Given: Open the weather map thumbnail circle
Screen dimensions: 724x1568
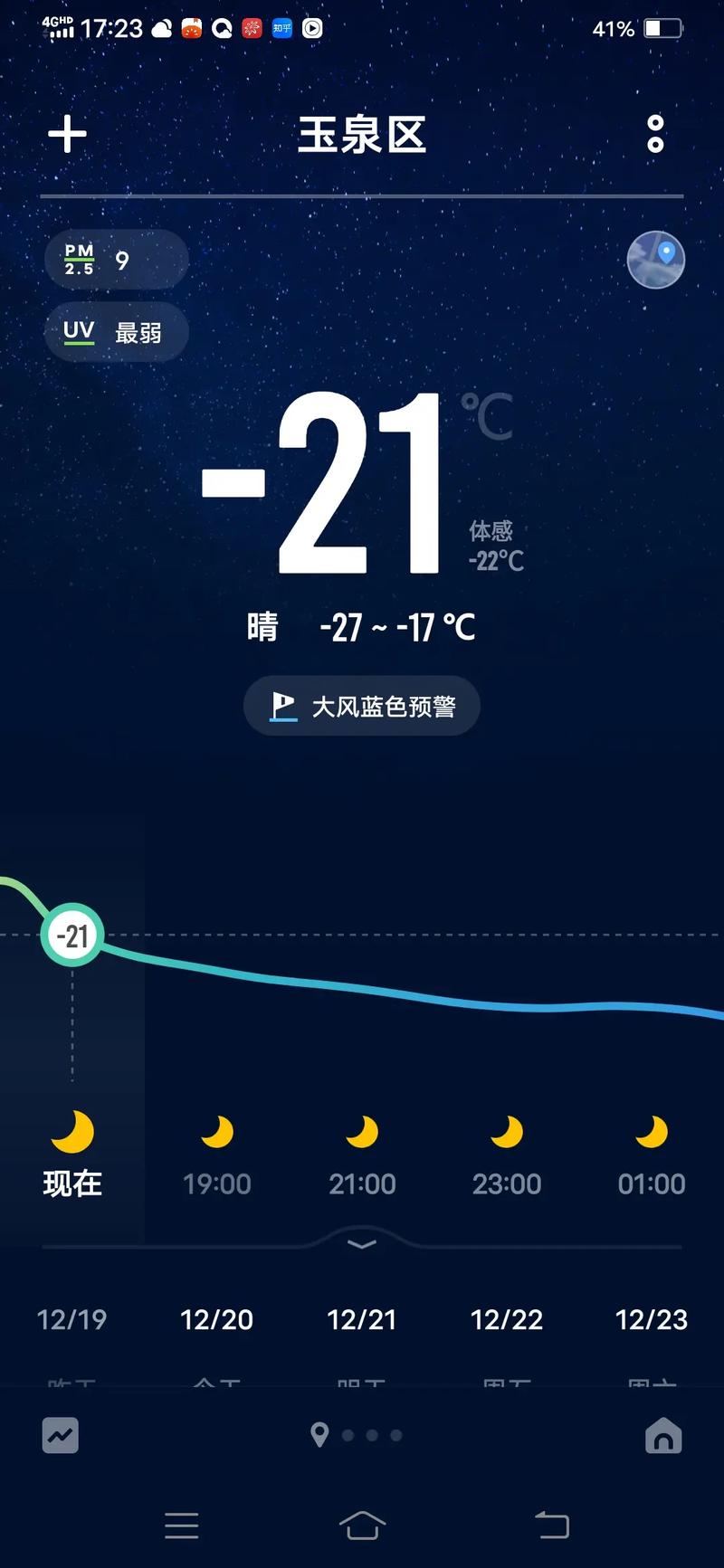Looking at the screenshot, I should pyautogui.click(x=655, y=260).
